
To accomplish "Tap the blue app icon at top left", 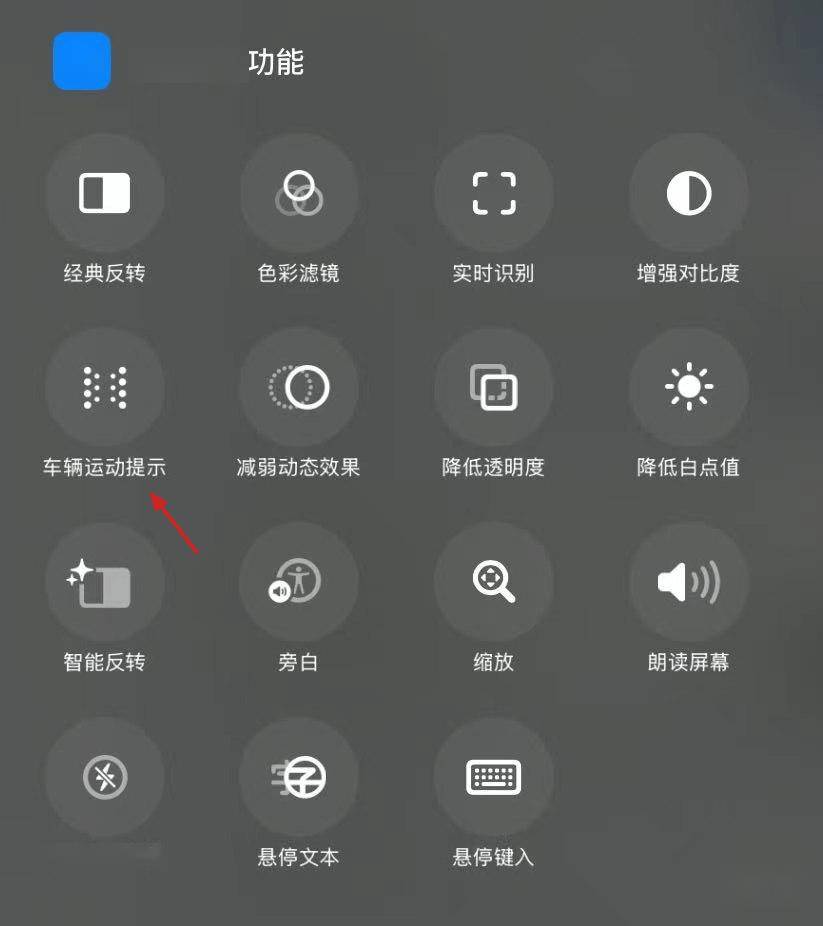I will click(x=81, y=61).
